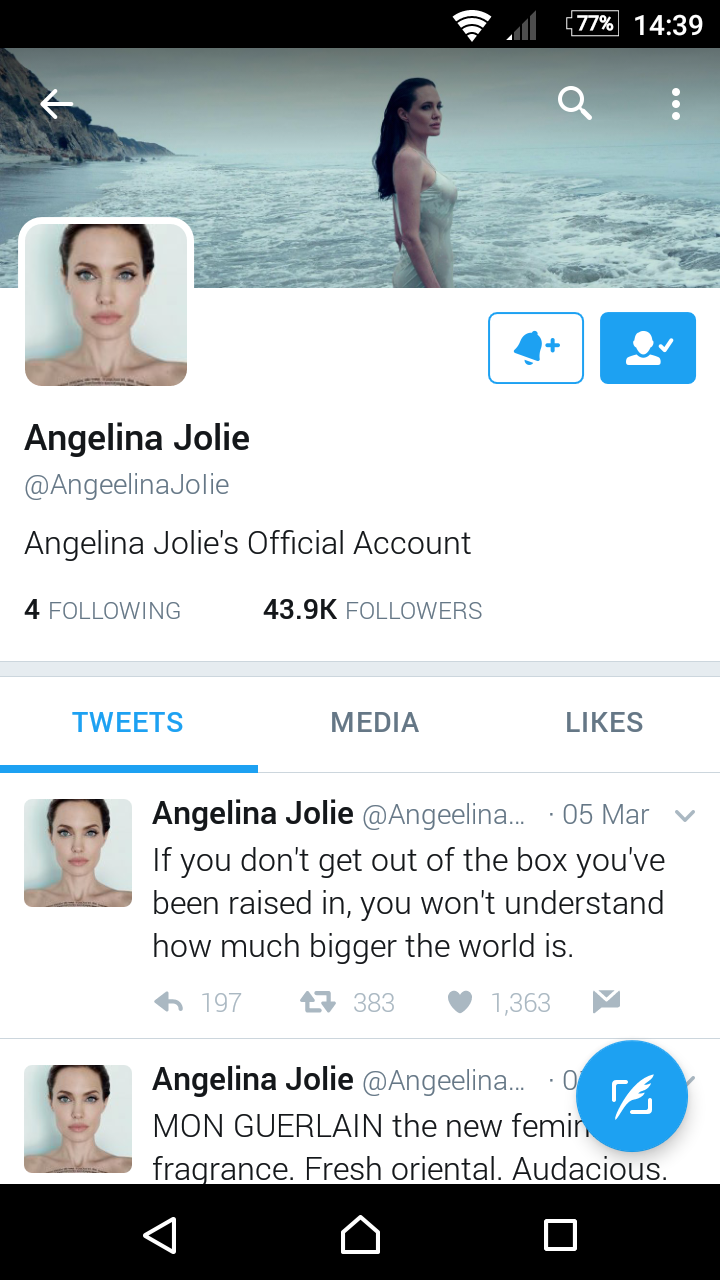Tap the following button with checkmark
720x1280 pixels.
(648, 348)
